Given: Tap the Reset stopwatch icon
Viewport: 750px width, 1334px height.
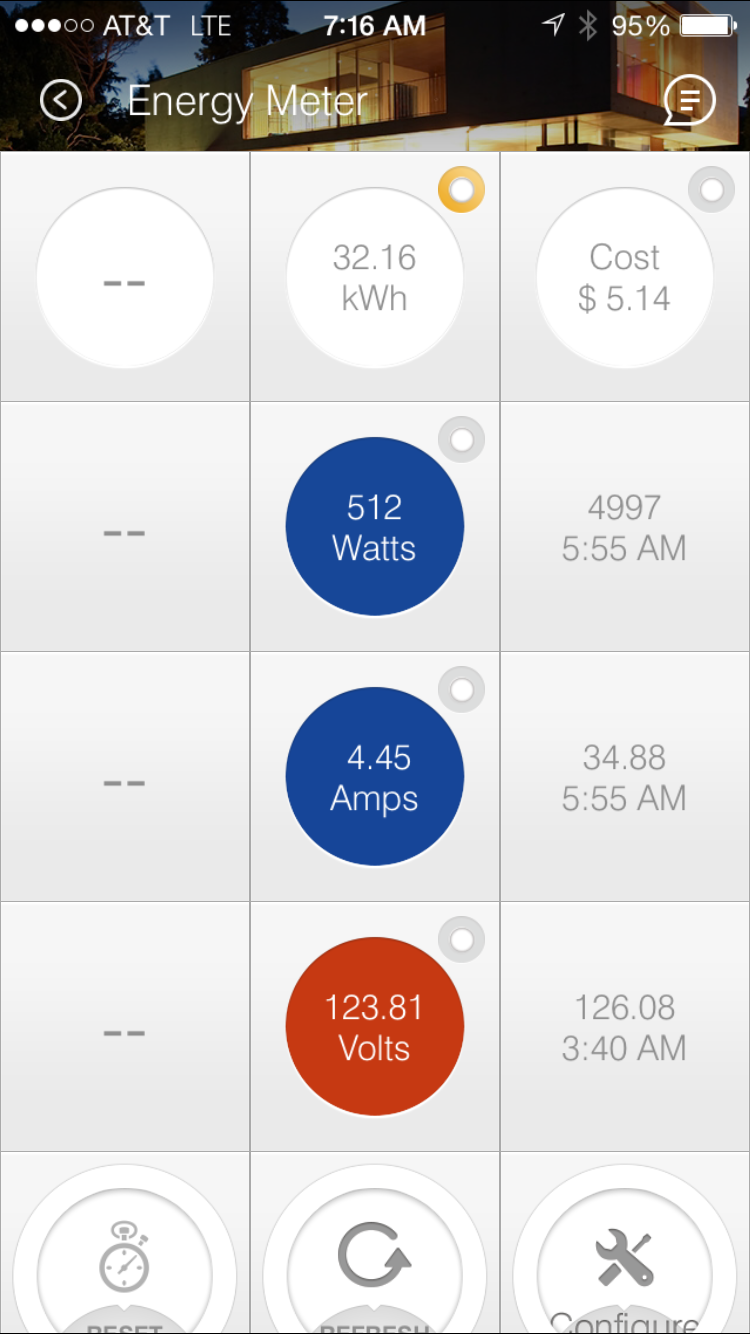Looking at the screenshot, I should coord(124,1258).
